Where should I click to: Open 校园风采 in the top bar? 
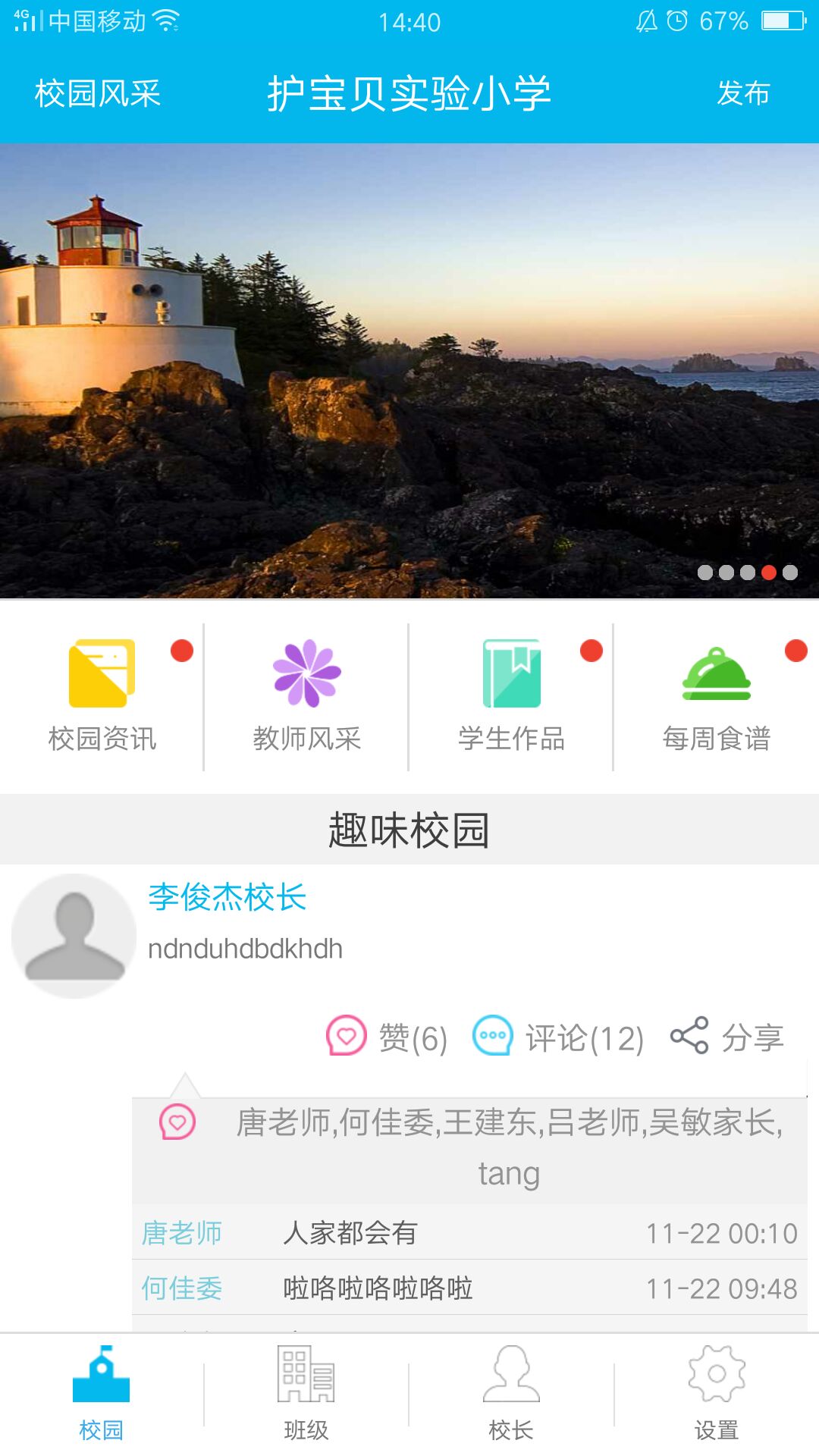point(98,94)
